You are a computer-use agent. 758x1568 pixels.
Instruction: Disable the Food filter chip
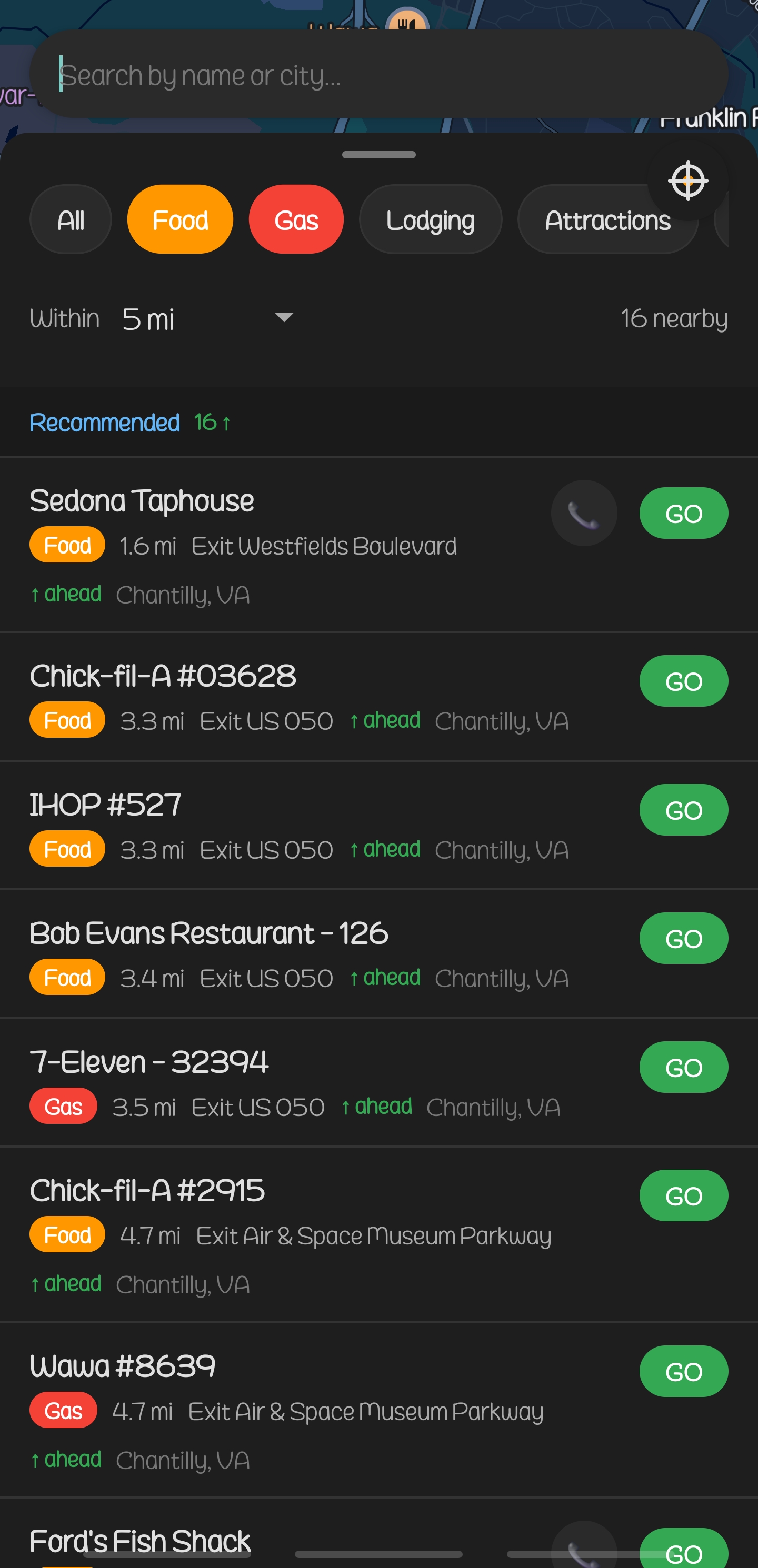[x=179, y=219]
